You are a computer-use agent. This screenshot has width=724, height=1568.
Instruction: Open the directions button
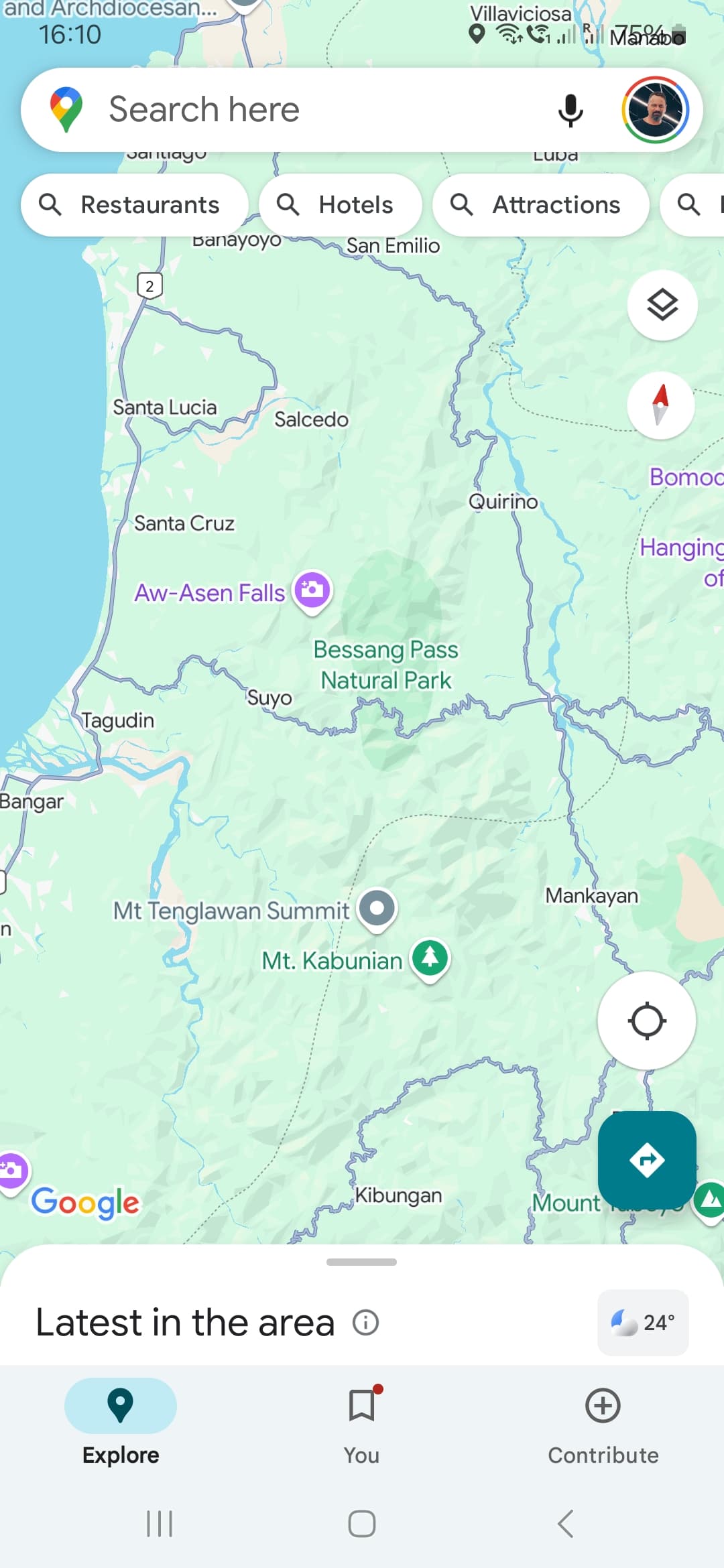pos(647,1160)
